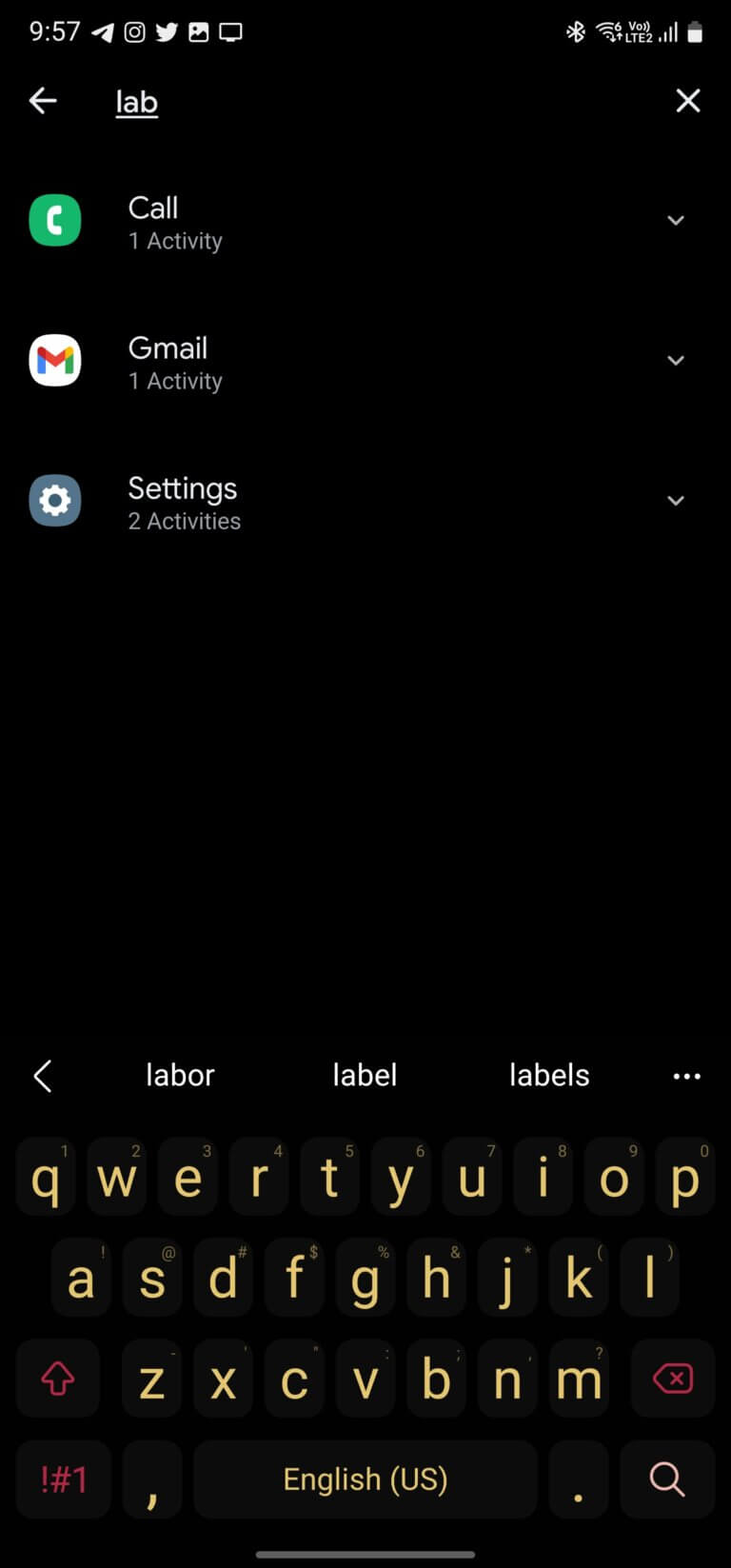Go back from the search screen
731x1568 pixels.
point(43,101)
